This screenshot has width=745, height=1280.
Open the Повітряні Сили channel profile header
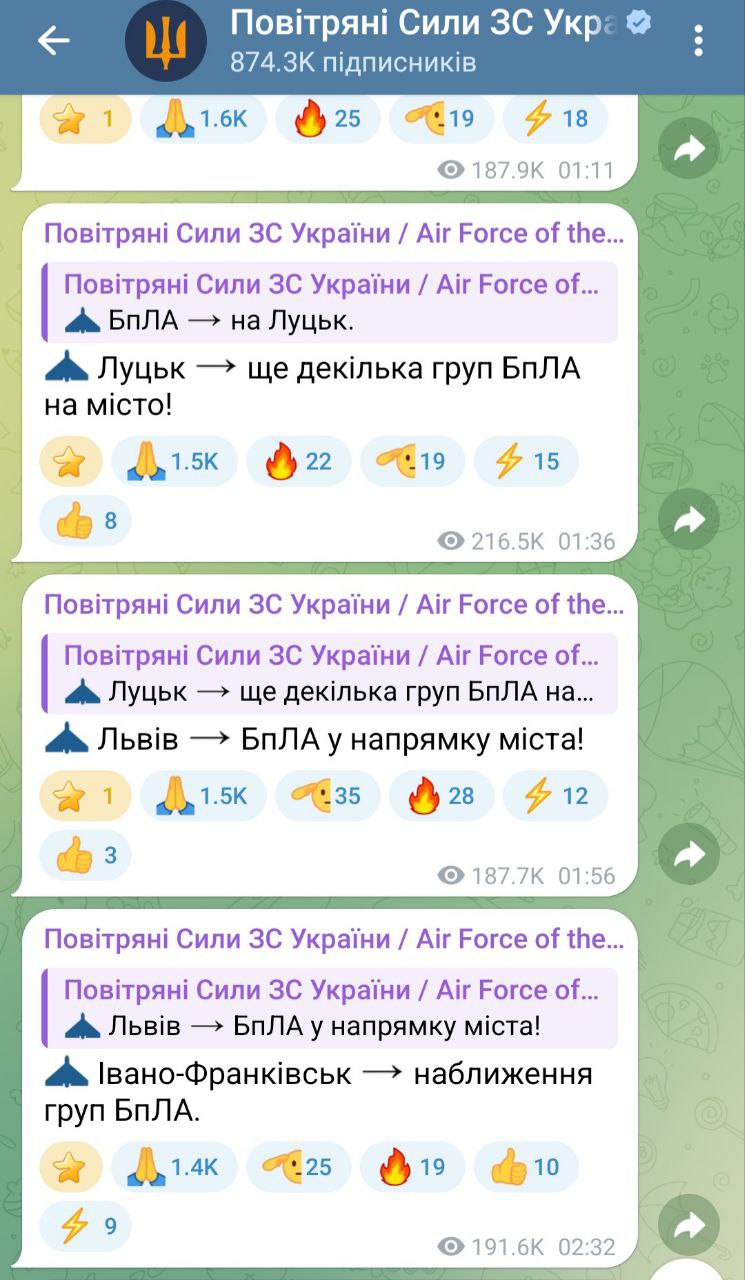pos(390,41)
